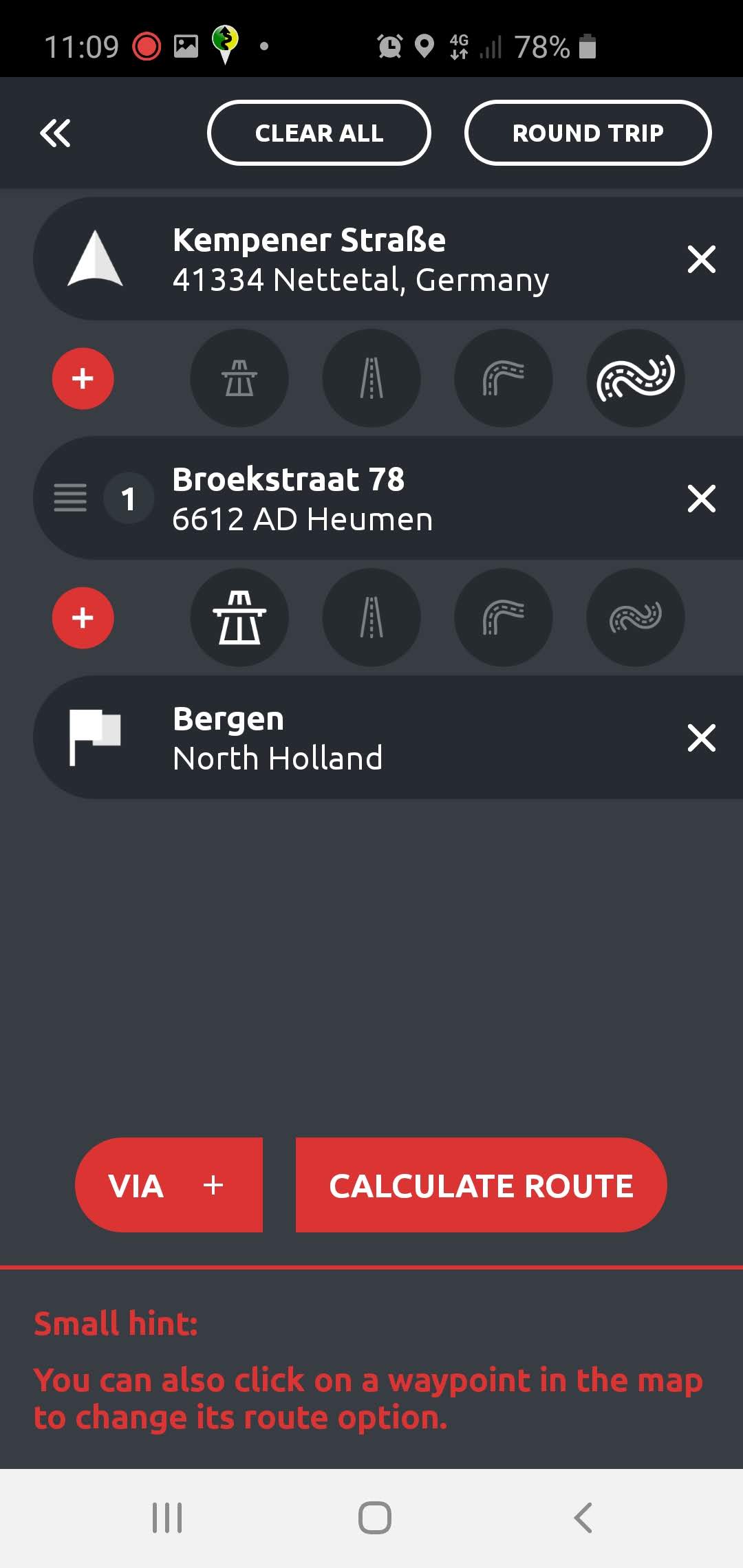This screenshot has width=743, height=1568.
Task: Choose motorway option after Broekstraat 78
Action: (x=239, y=618)
